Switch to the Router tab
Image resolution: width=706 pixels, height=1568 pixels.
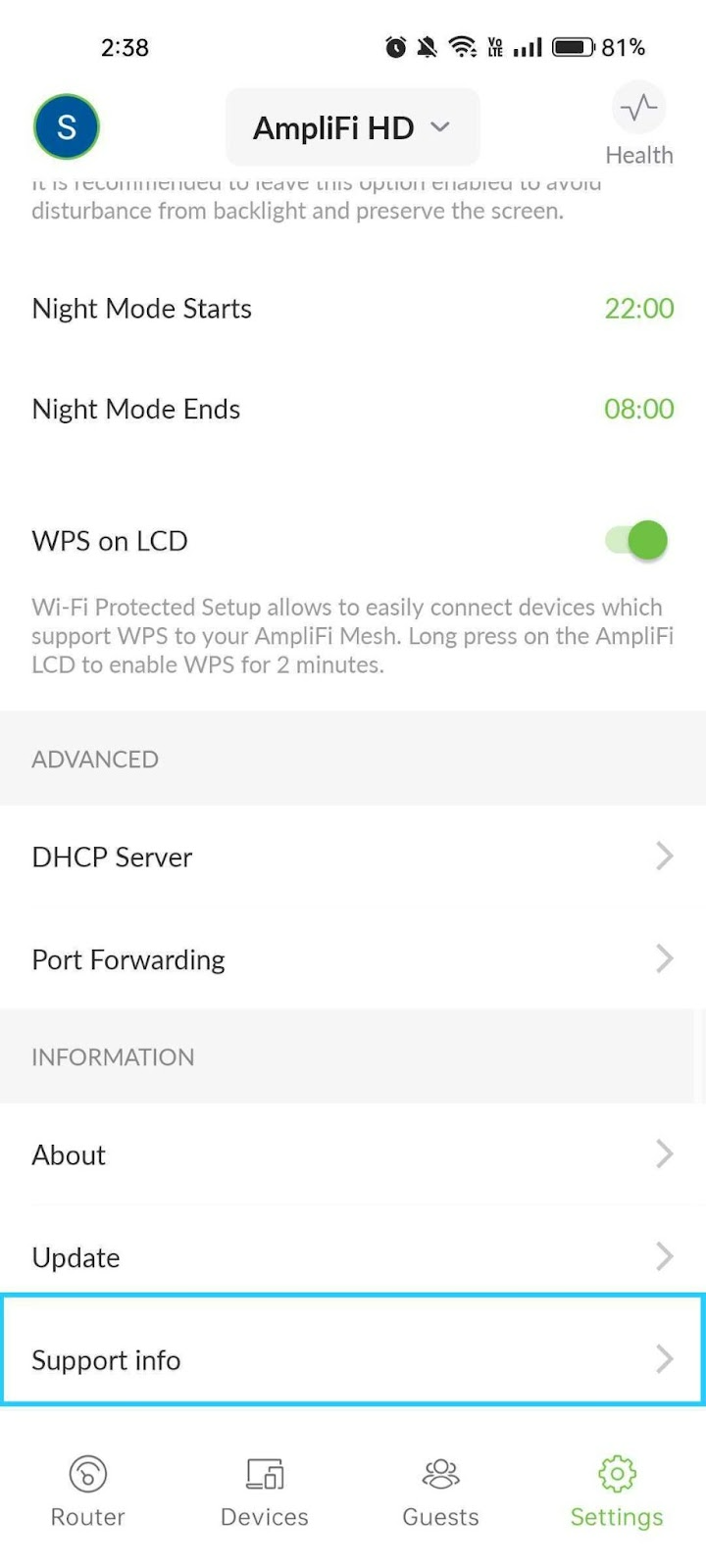coord(88,1492)
